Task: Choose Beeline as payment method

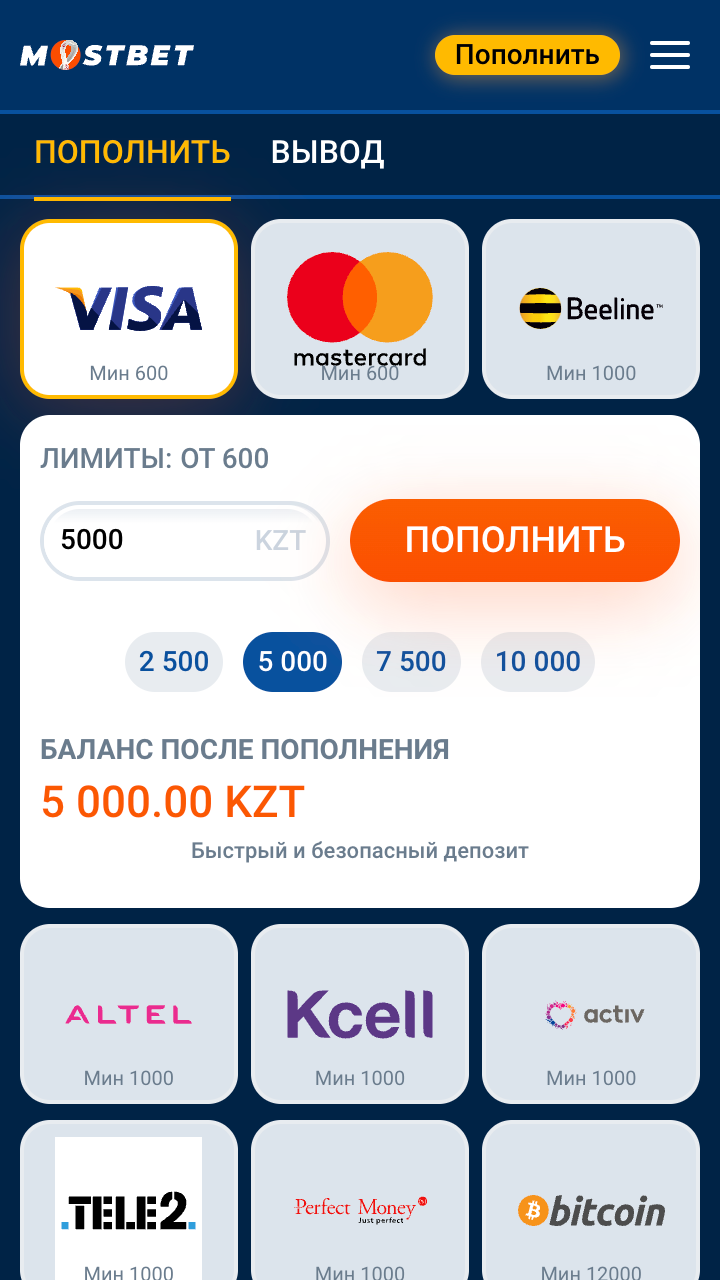Action: coord(591,308)
